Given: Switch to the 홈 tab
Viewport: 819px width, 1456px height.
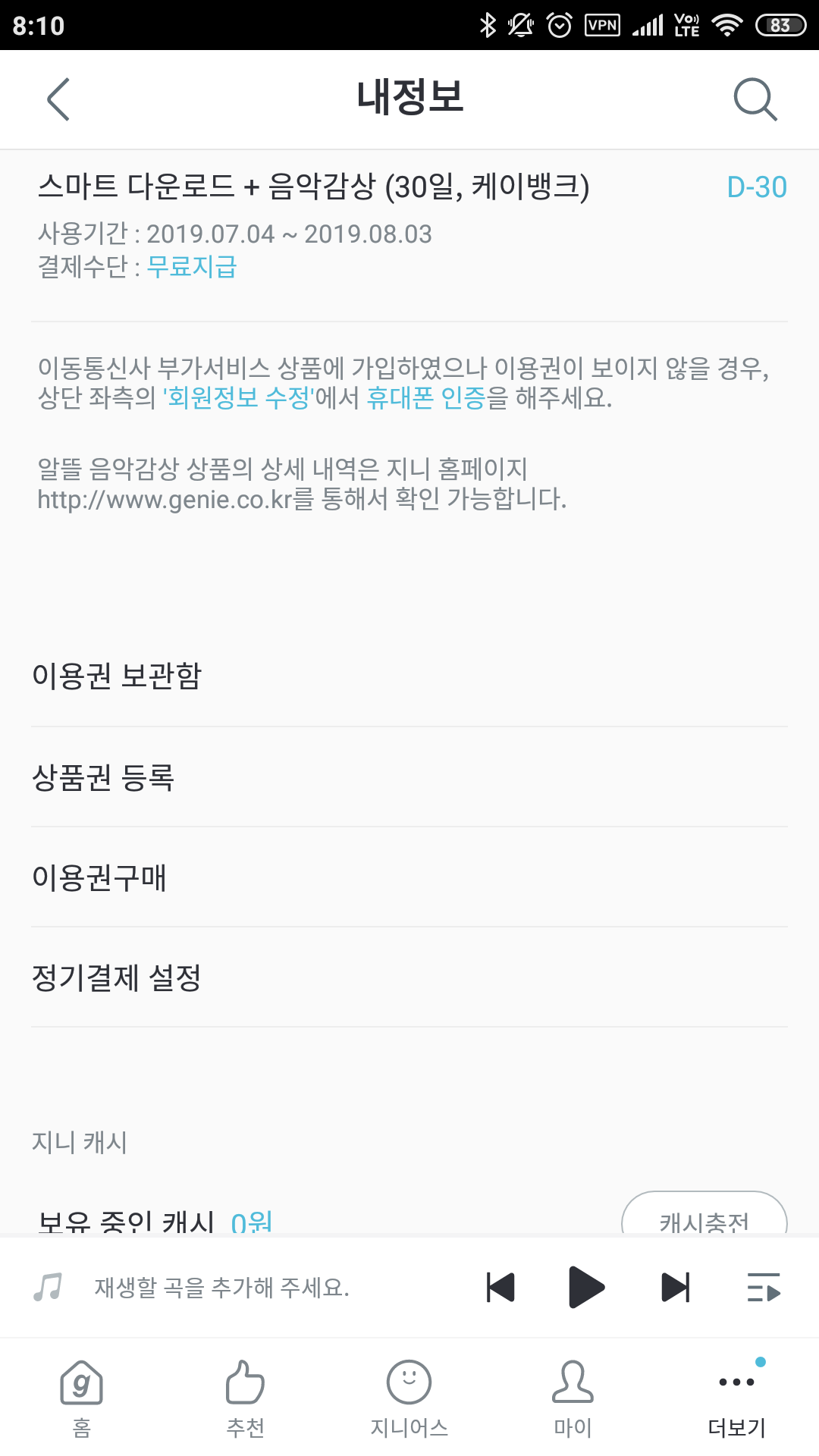Looking at the screenshot, I should coord(82,1397).
